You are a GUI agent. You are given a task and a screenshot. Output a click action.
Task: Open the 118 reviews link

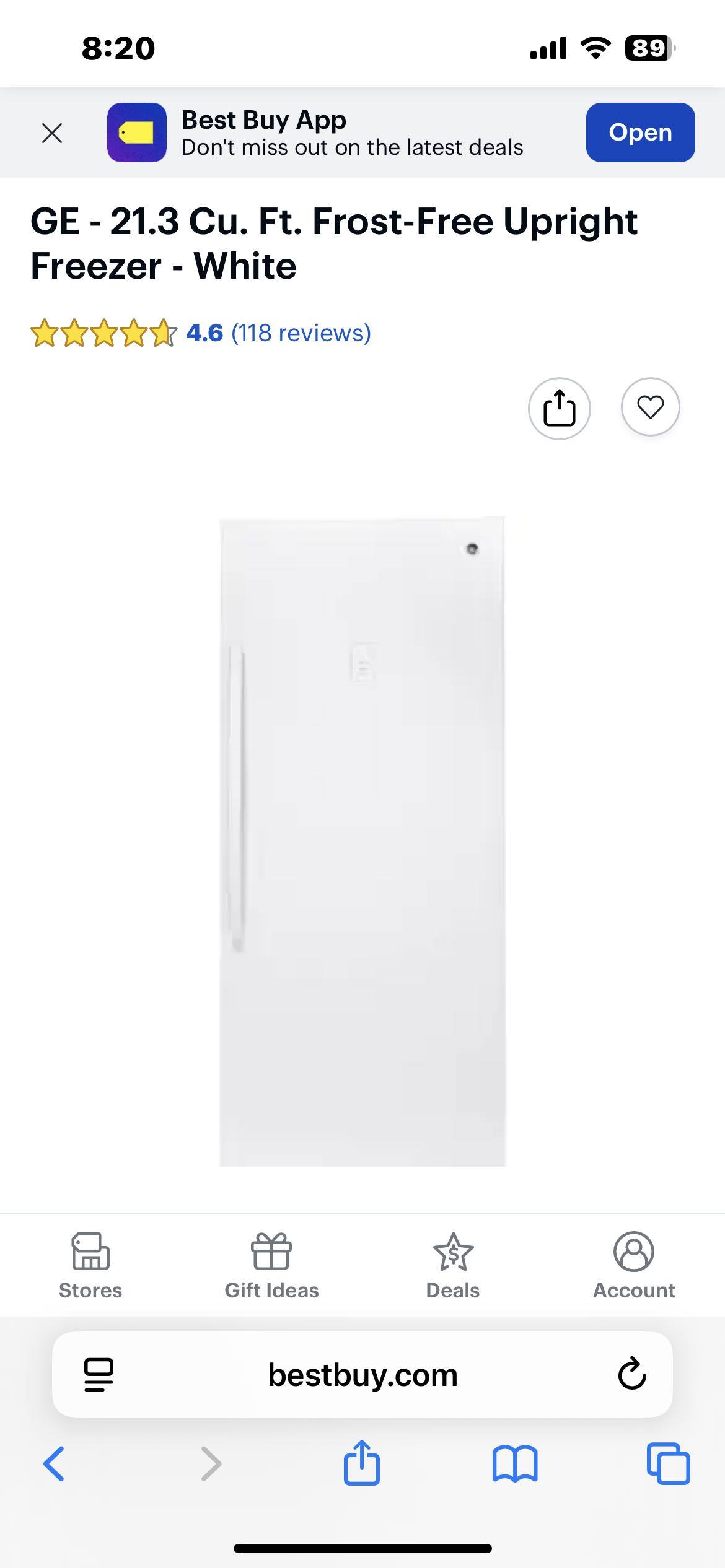pyautogui.click(x=301, y=333)
